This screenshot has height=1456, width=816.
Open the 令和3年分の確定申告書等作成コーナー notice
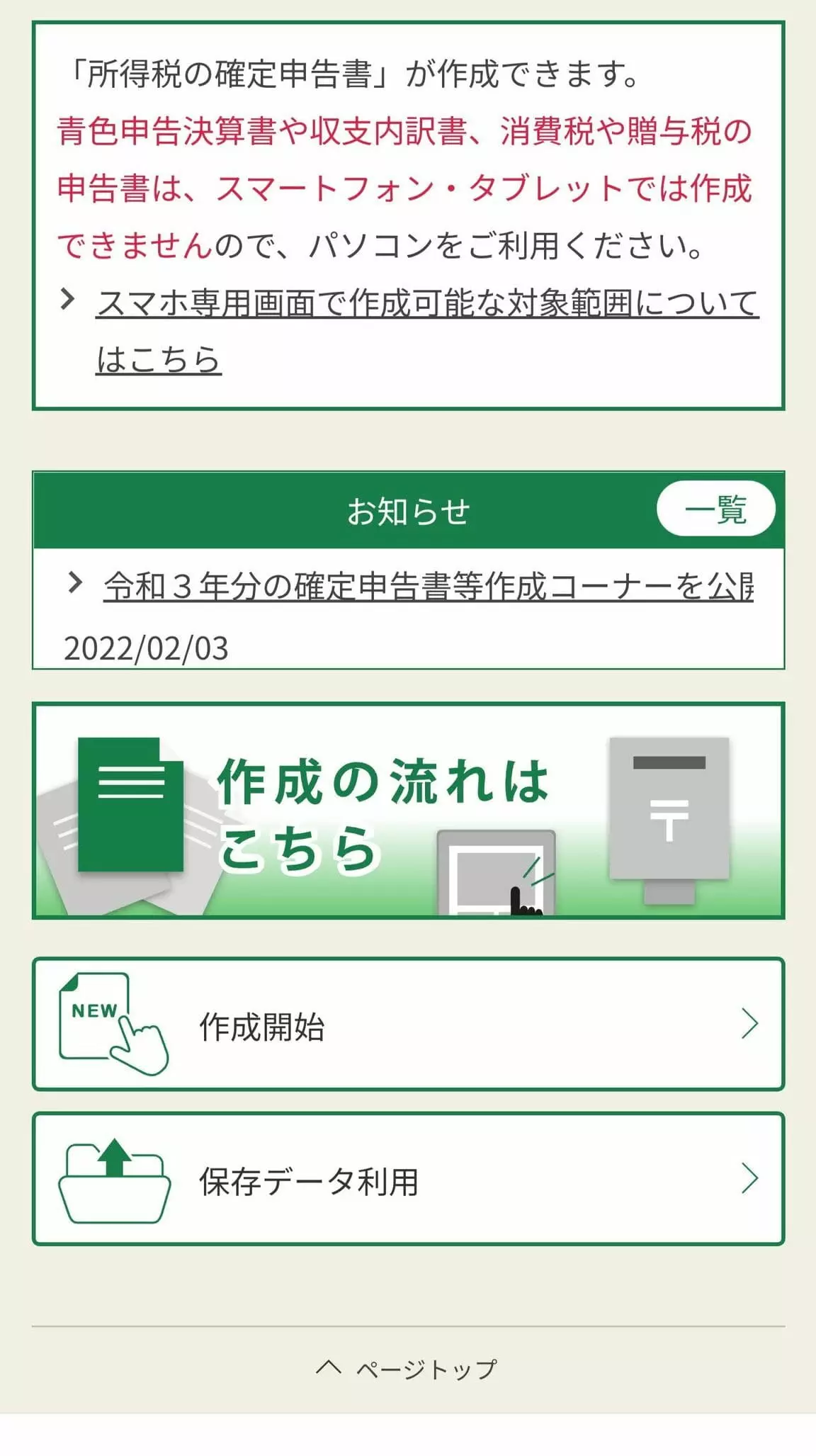point(428,587)
